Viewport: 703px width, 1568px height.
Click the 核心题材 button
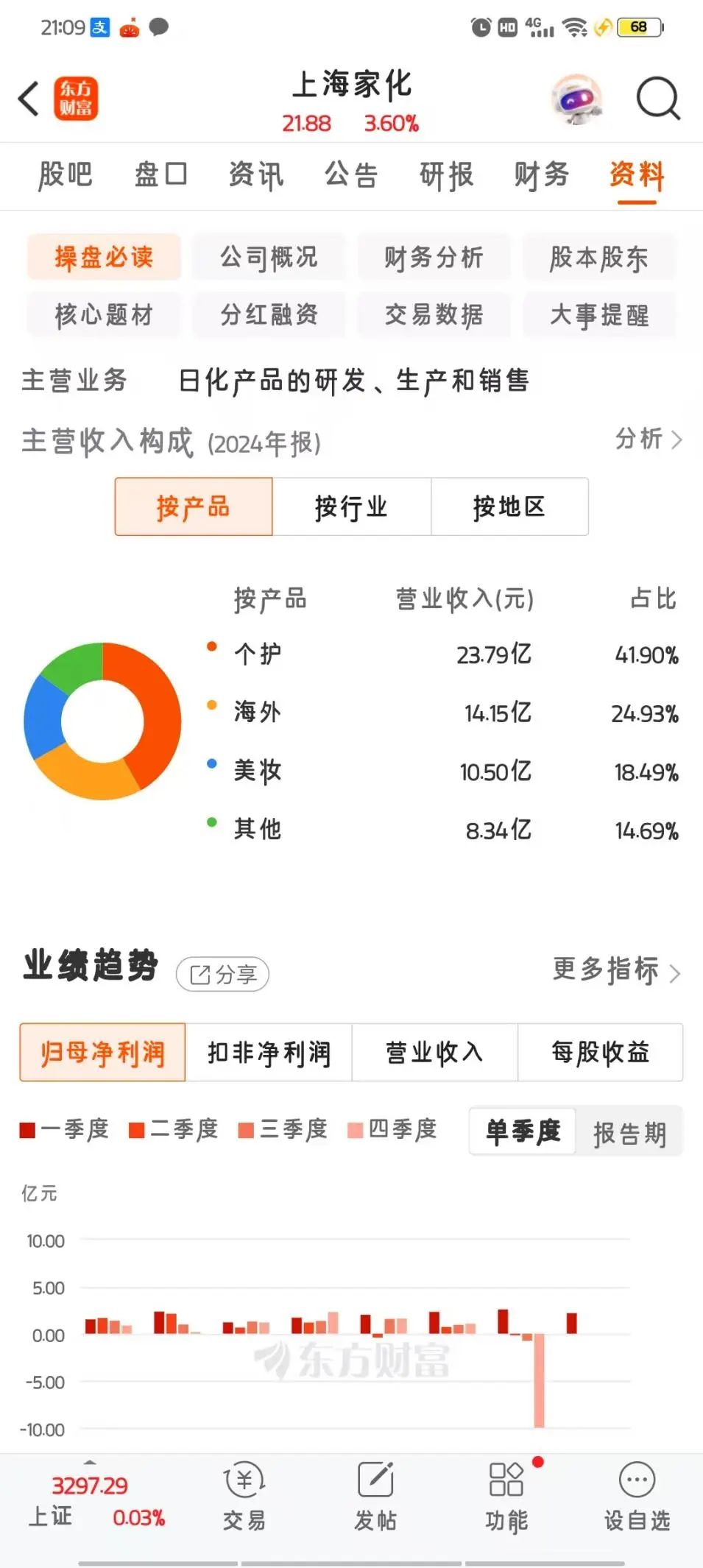102,315
